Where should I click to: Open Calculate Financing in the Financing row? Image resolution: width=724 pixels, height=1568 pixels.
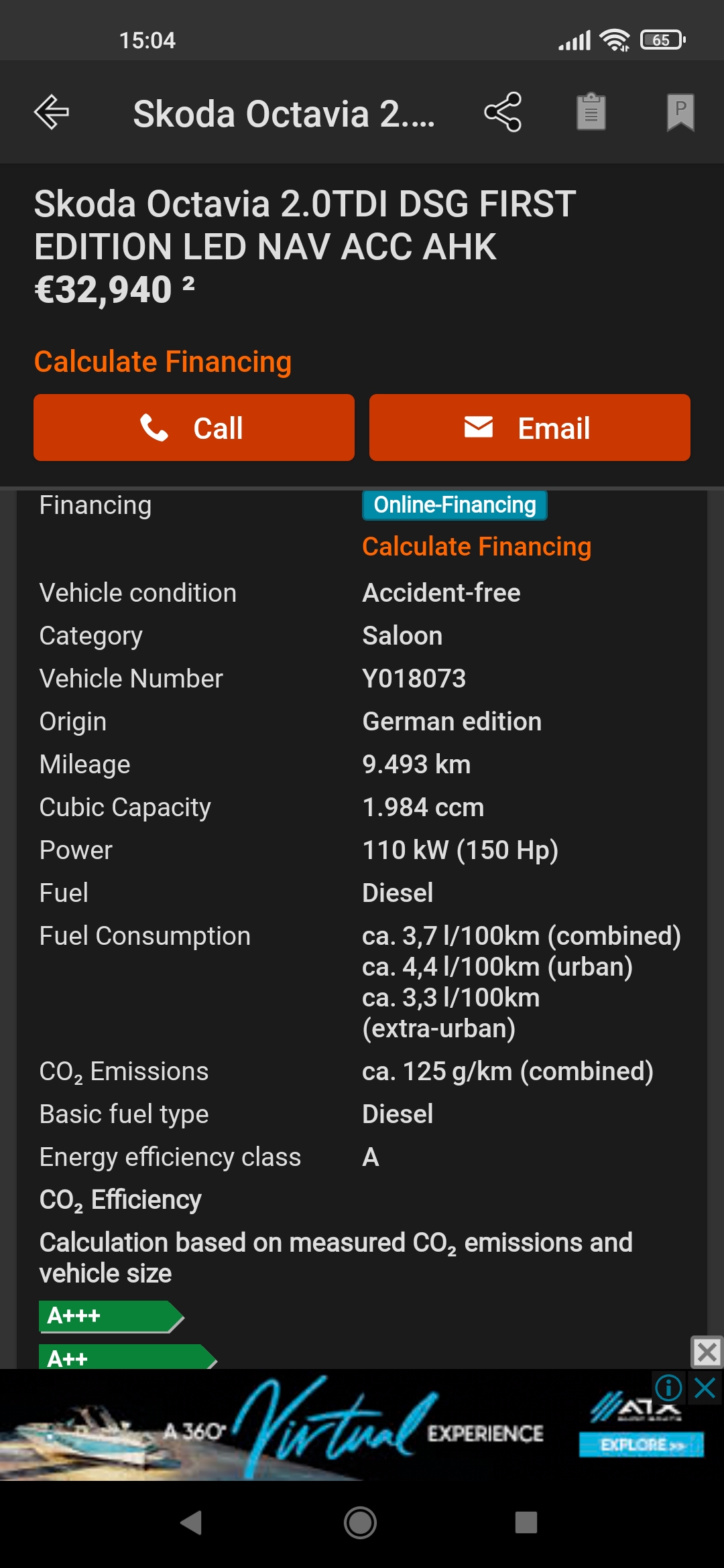477,547
